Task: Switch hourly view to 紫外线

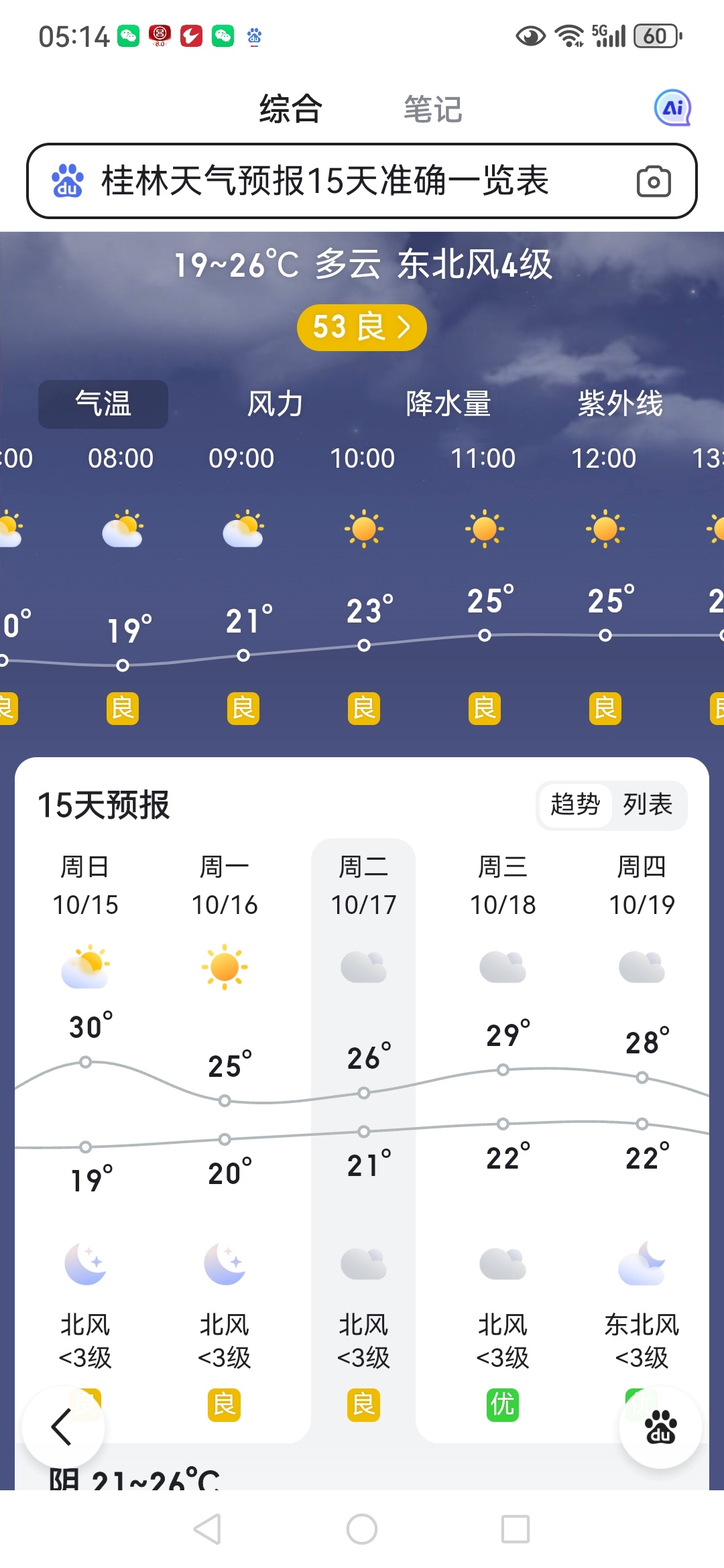Action: point(620,404)
